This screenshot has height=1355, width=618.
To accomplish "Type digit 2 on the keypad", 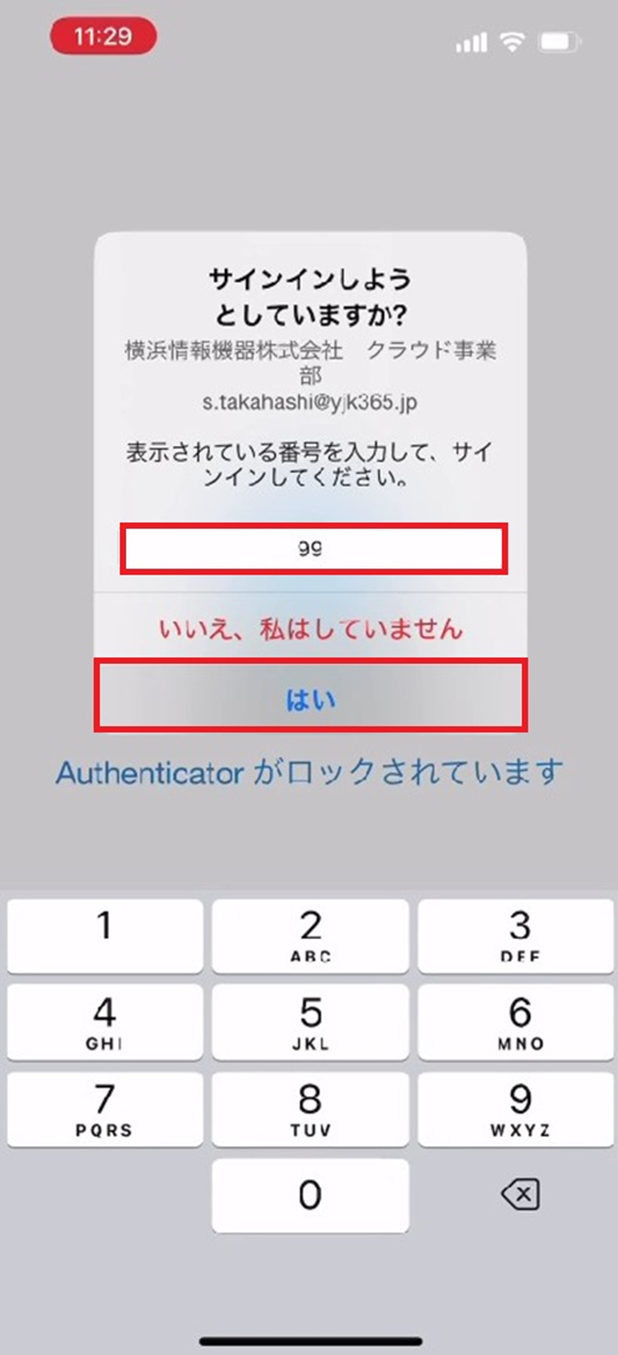I will [x=310, y=936].
